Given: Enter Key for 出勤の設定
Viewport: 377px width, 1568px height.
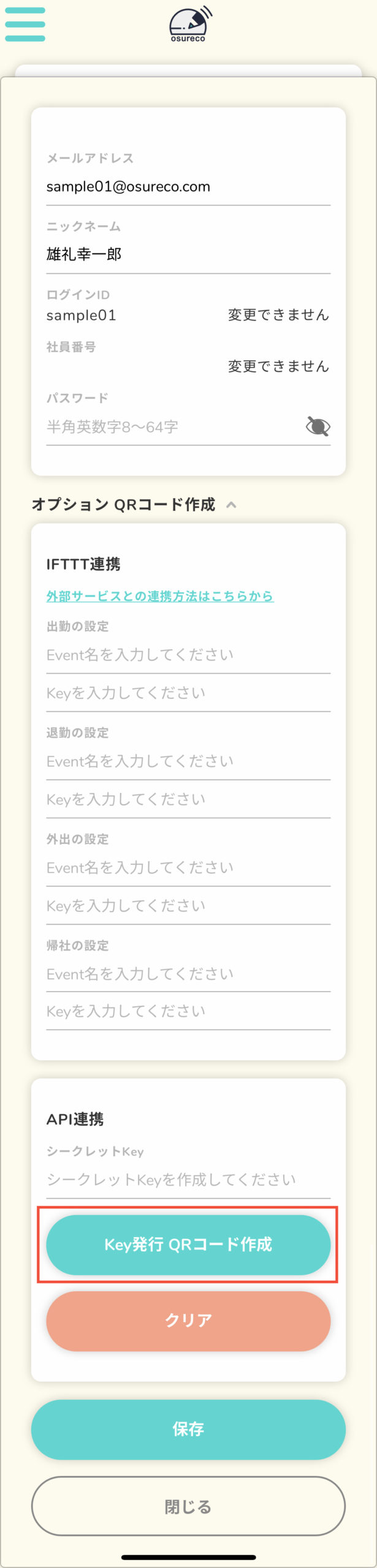Looking at the screenshot, I should [x=188, y=693].
